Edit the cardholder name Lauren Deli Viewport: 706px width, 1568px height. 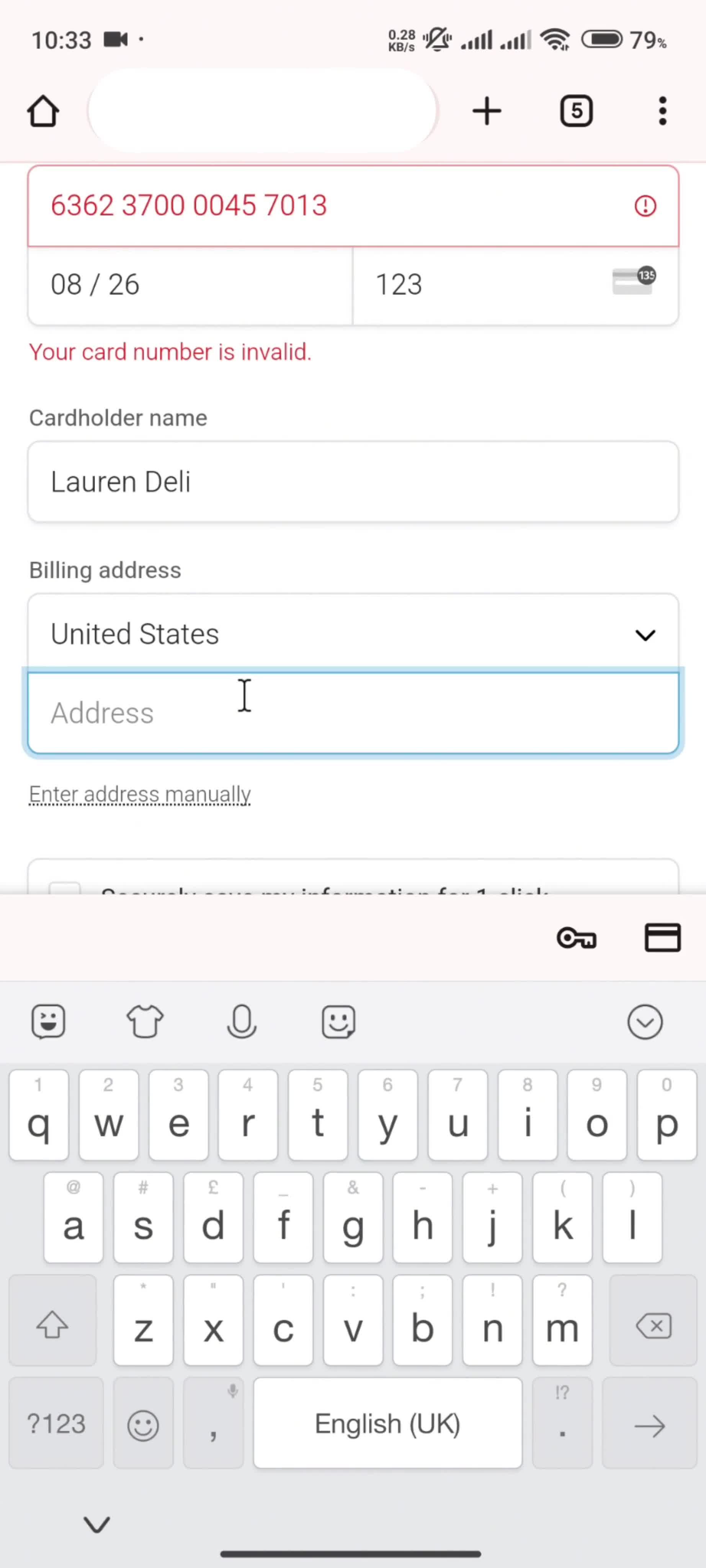coord(353,482)
